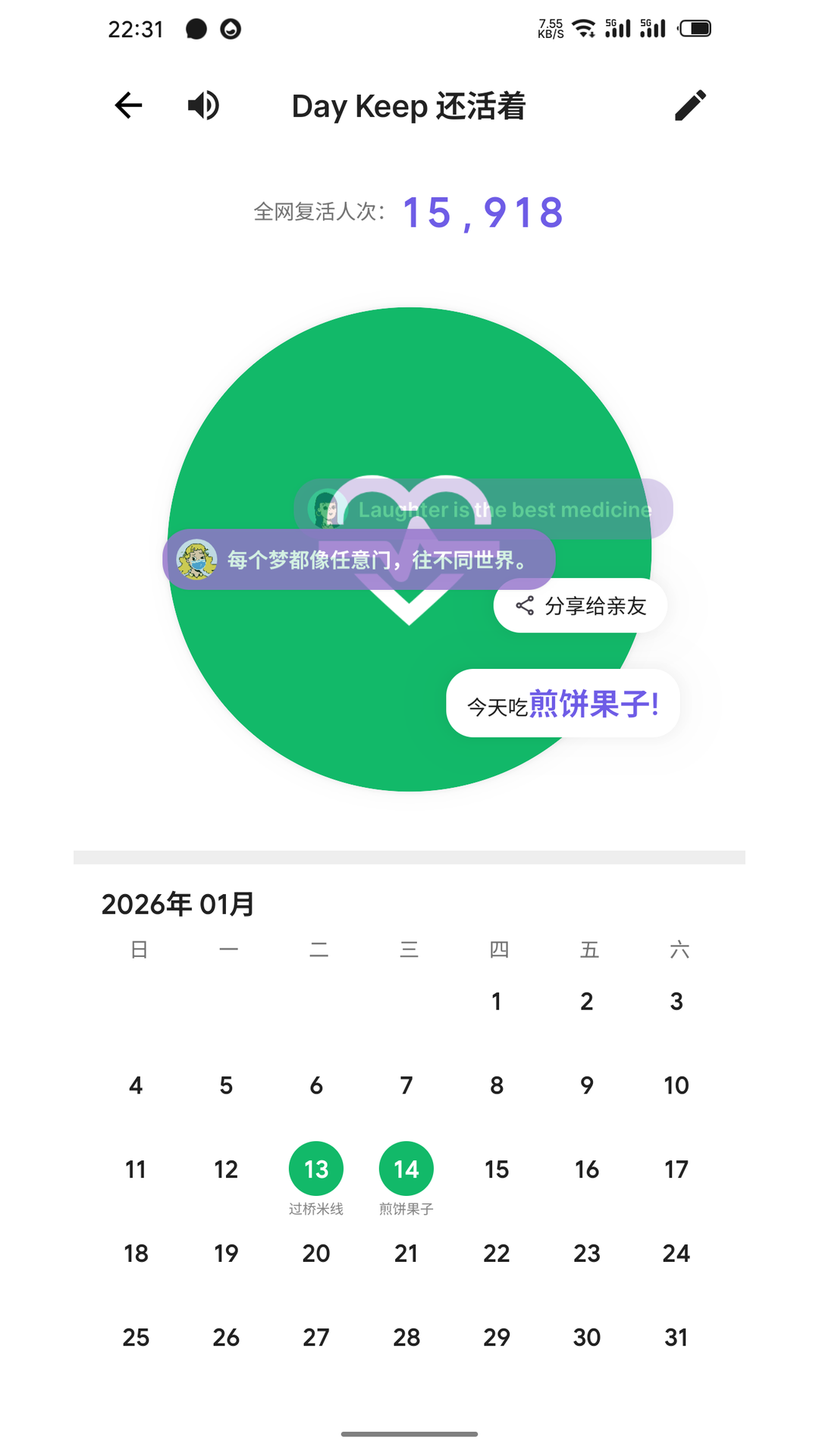
Task: Tap the back arrow to leave Day Keep
Action: 128,105
